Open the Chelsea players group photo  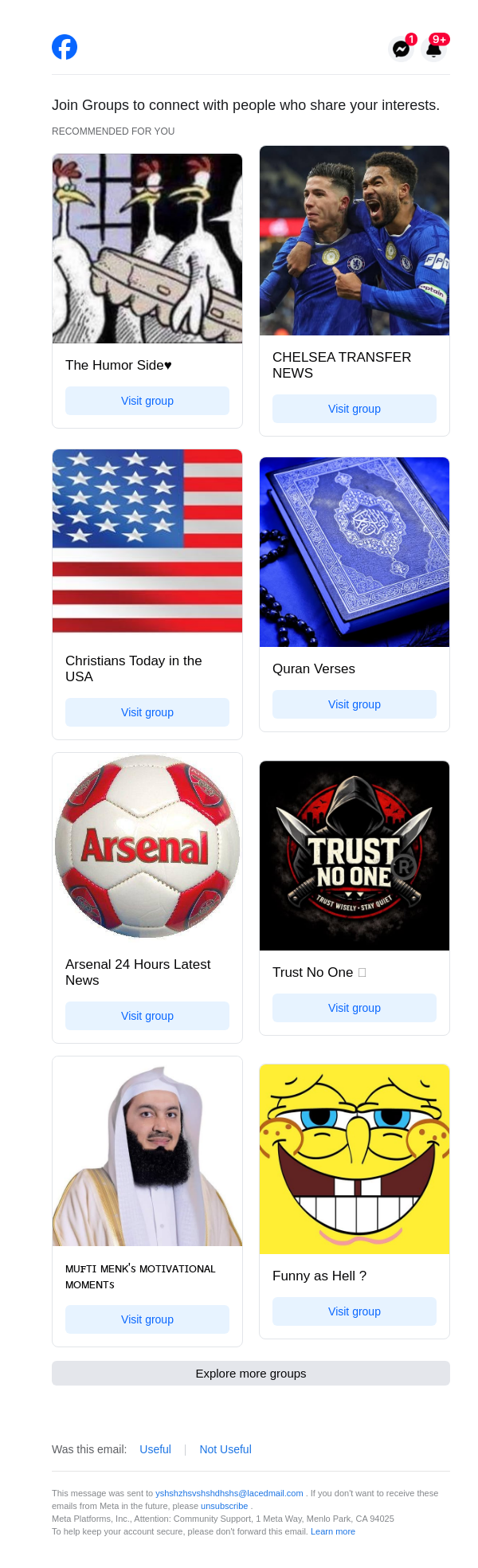pos(355,241)
